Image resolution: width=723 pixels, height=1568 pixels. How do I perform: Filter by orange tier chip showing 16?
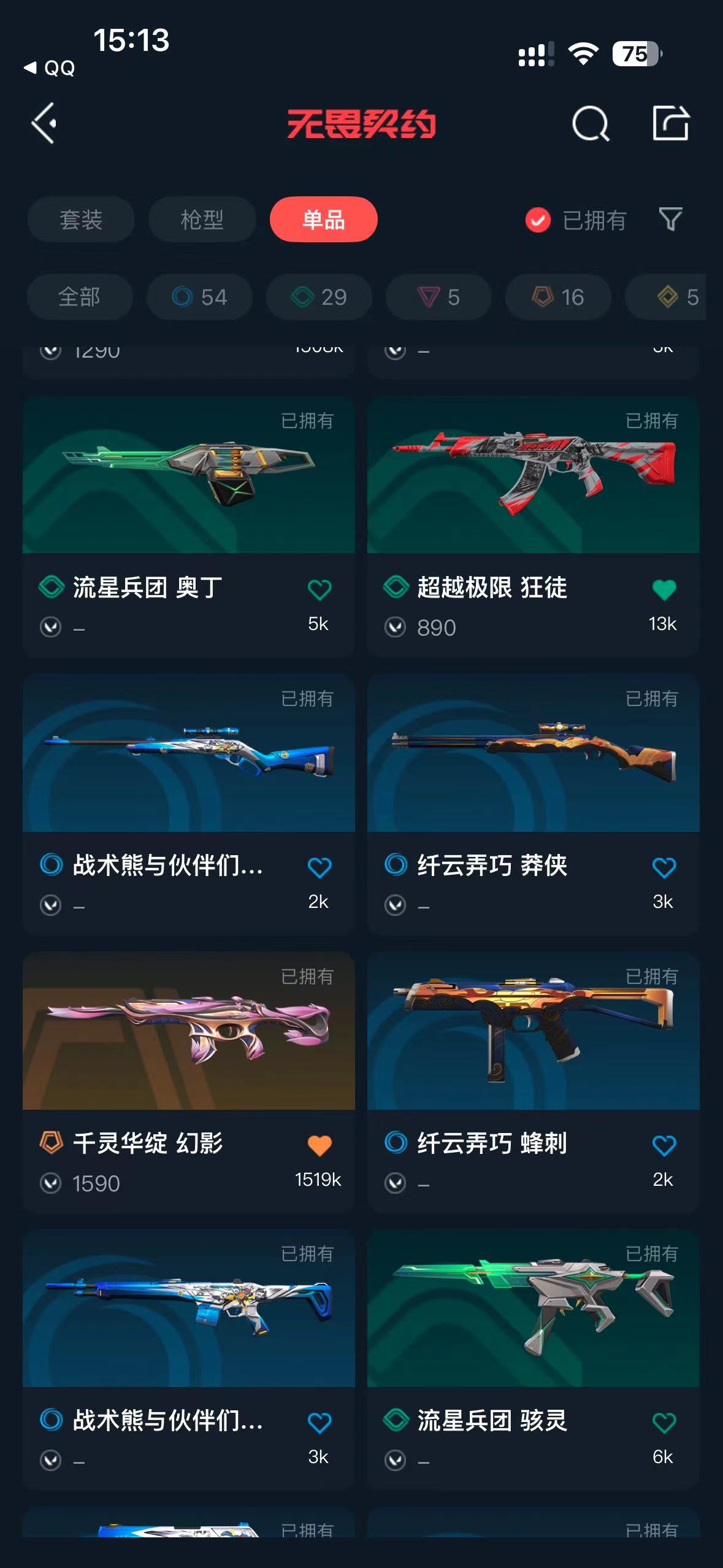[558, 298]
